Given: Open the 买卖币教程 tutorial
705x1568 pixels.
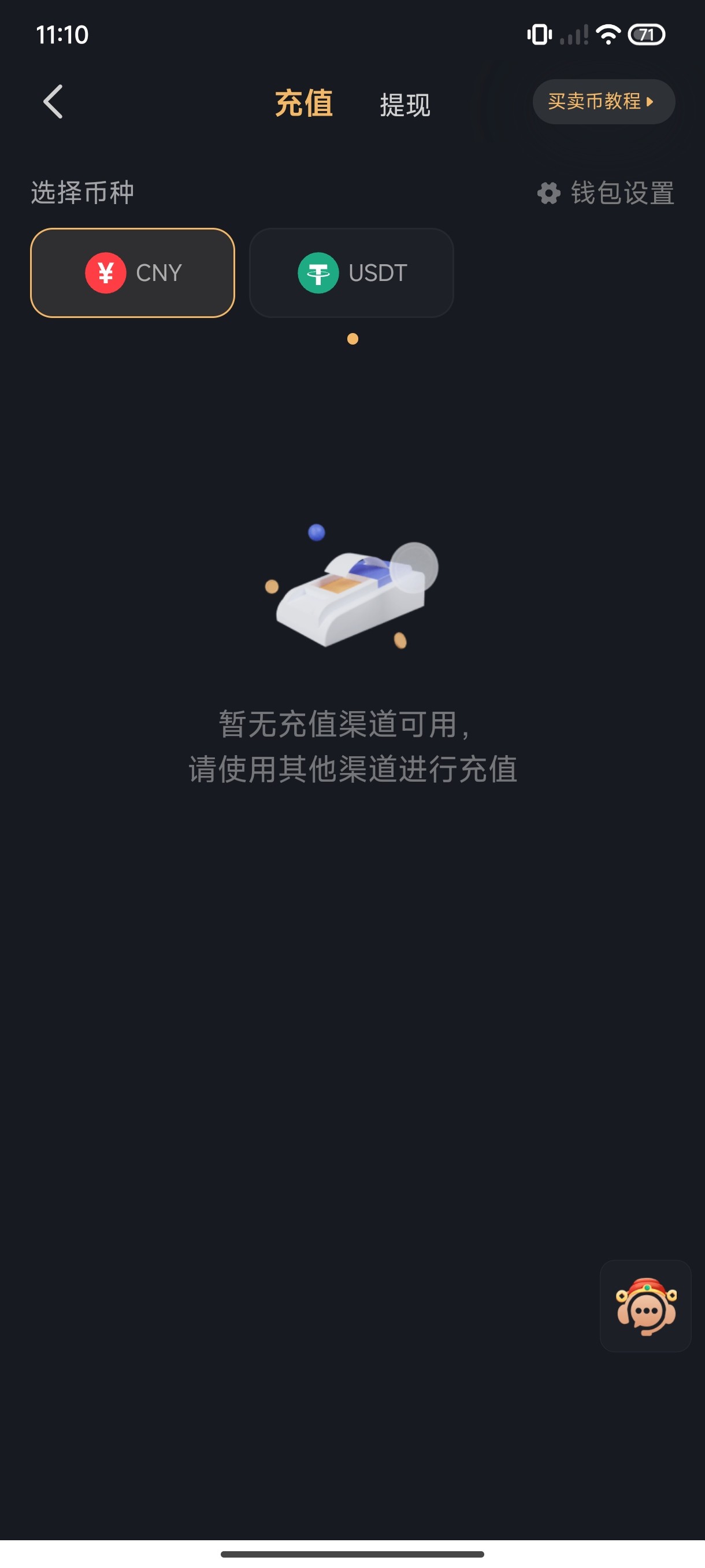Looking at the screenshot, I should pyautogui.click(x=603, y=102).
